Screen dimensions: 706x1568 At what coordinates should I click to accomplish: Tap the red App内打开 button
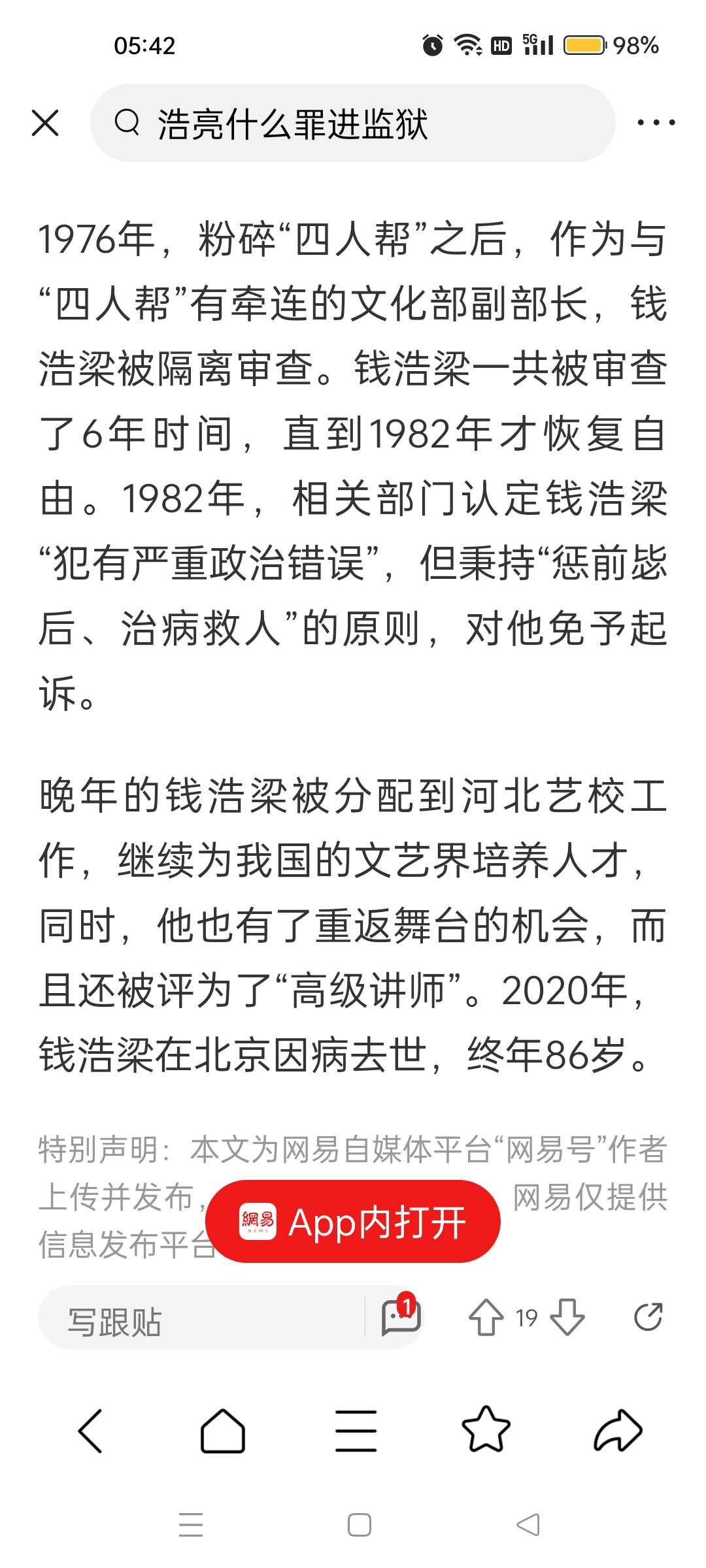pos(353,1221)
